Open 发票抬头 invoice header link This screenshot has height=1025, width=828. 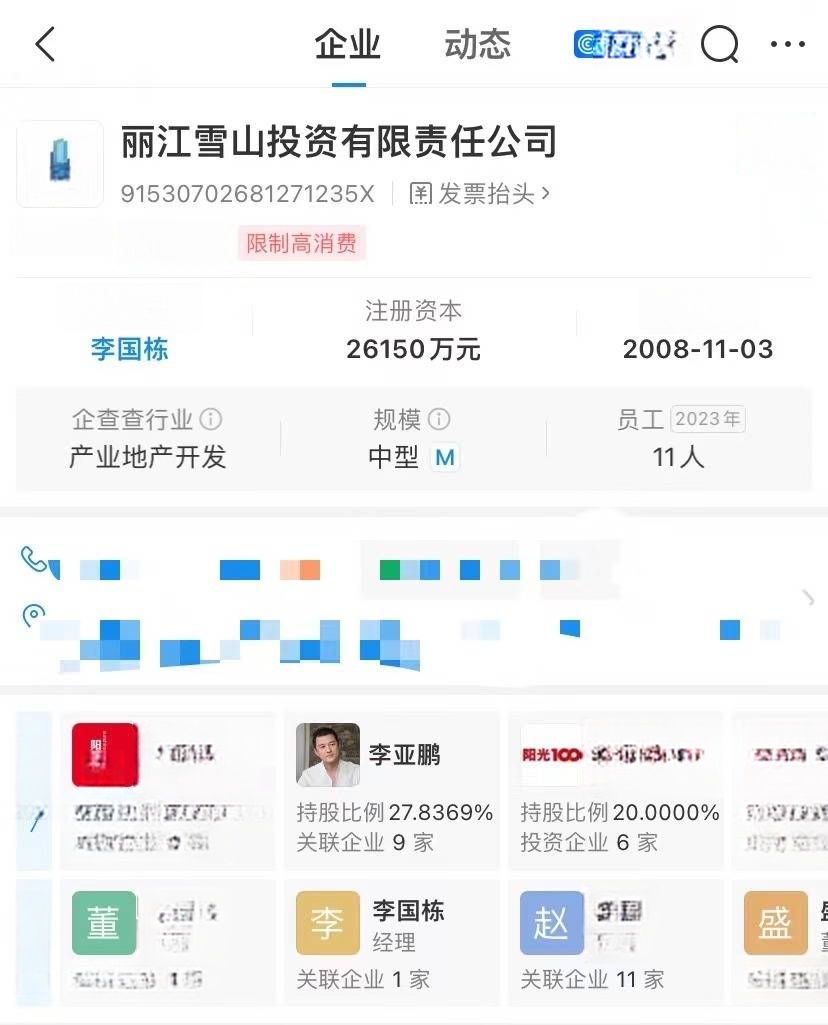(x=480, y=194)
